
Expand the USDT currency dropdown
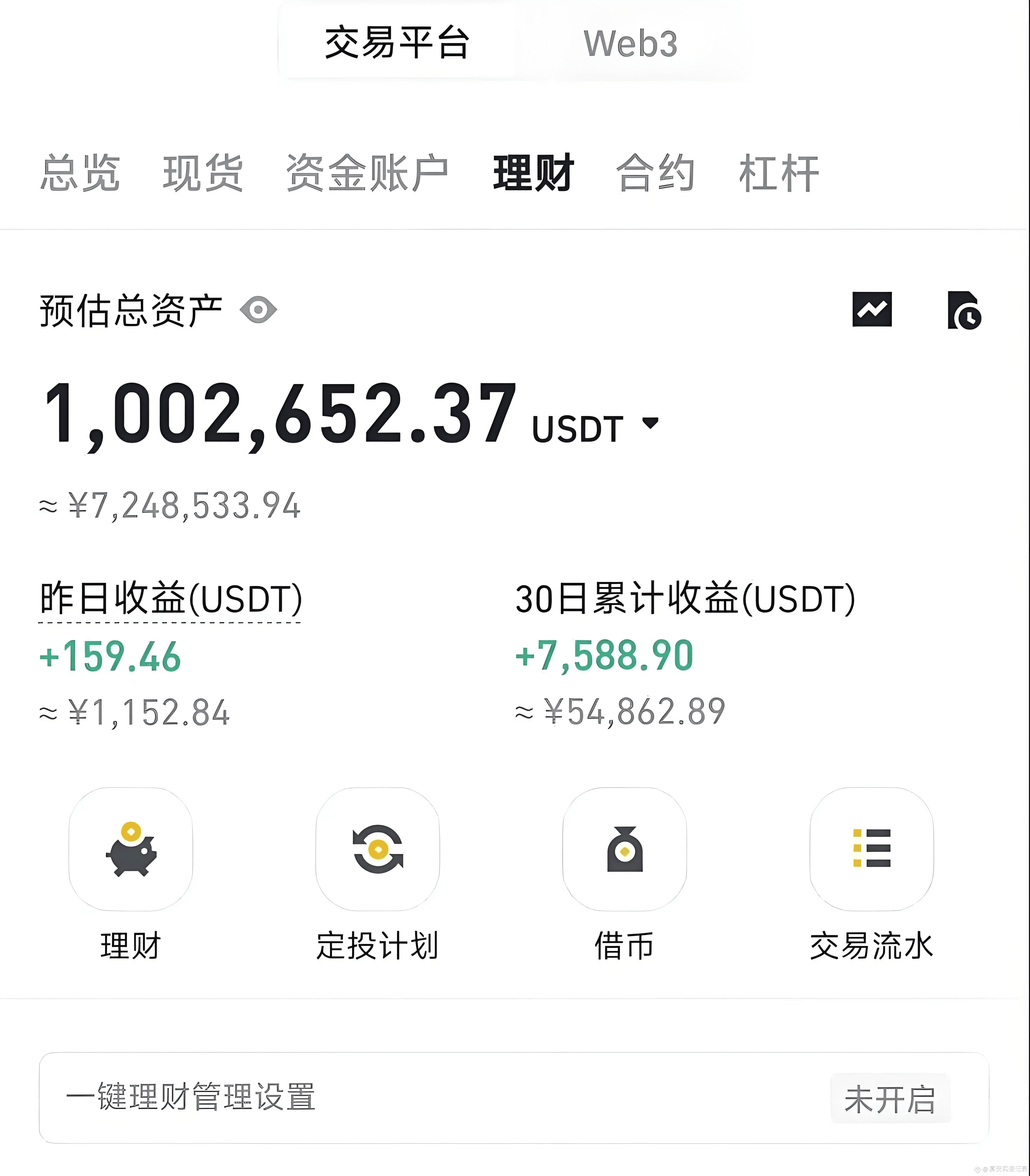[x=650, y=423]
